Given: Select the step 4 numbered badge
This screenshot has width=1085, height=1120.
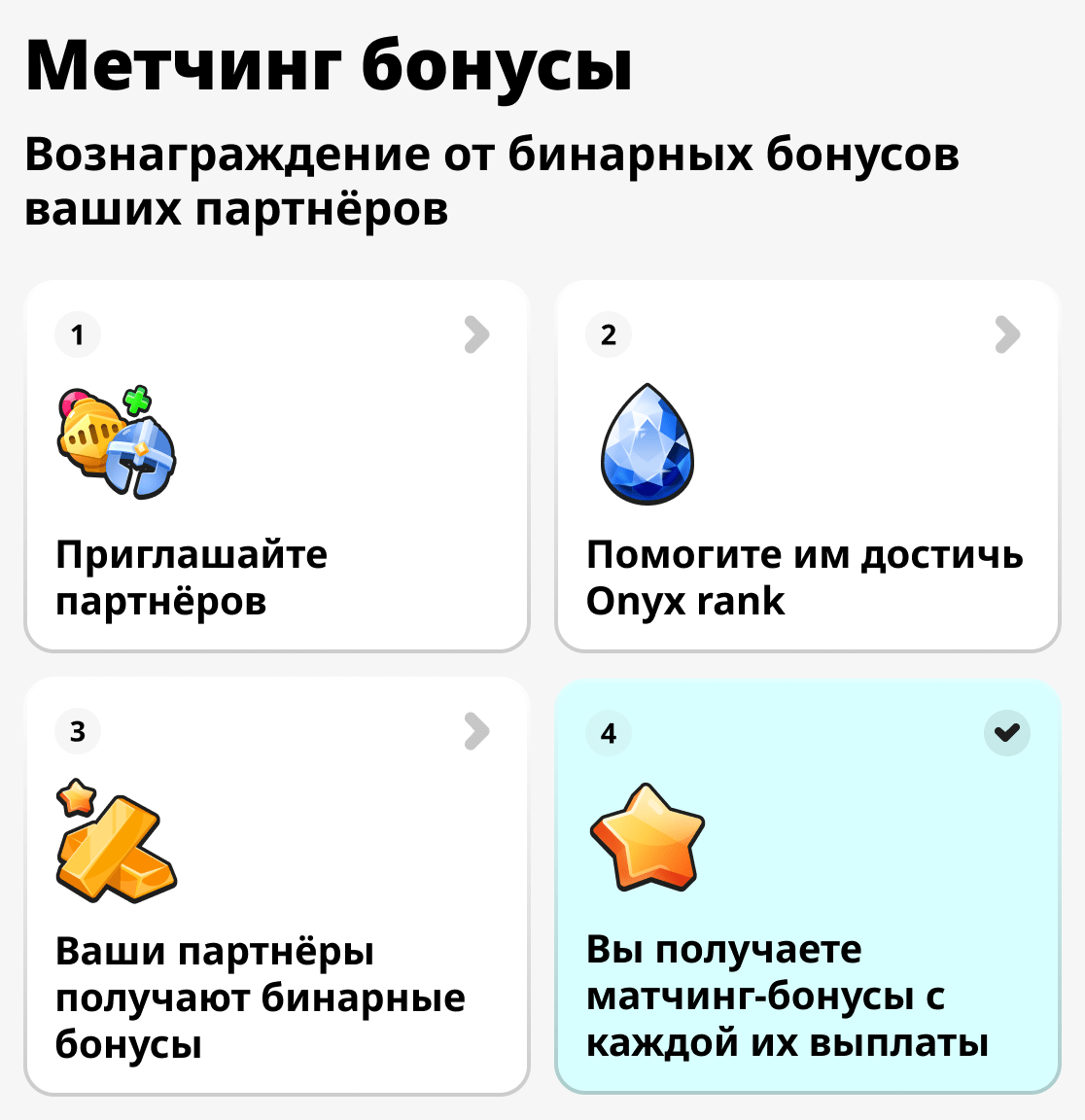Looking at the screenshot, I should click(608, 733).
